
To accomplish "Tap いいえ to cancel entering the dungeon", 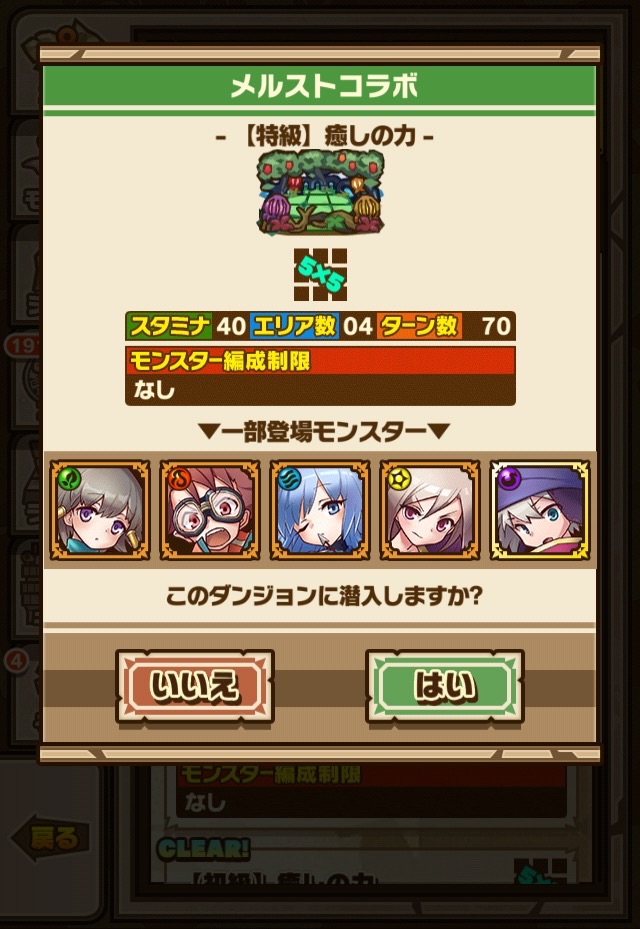I will coord(194,686).
